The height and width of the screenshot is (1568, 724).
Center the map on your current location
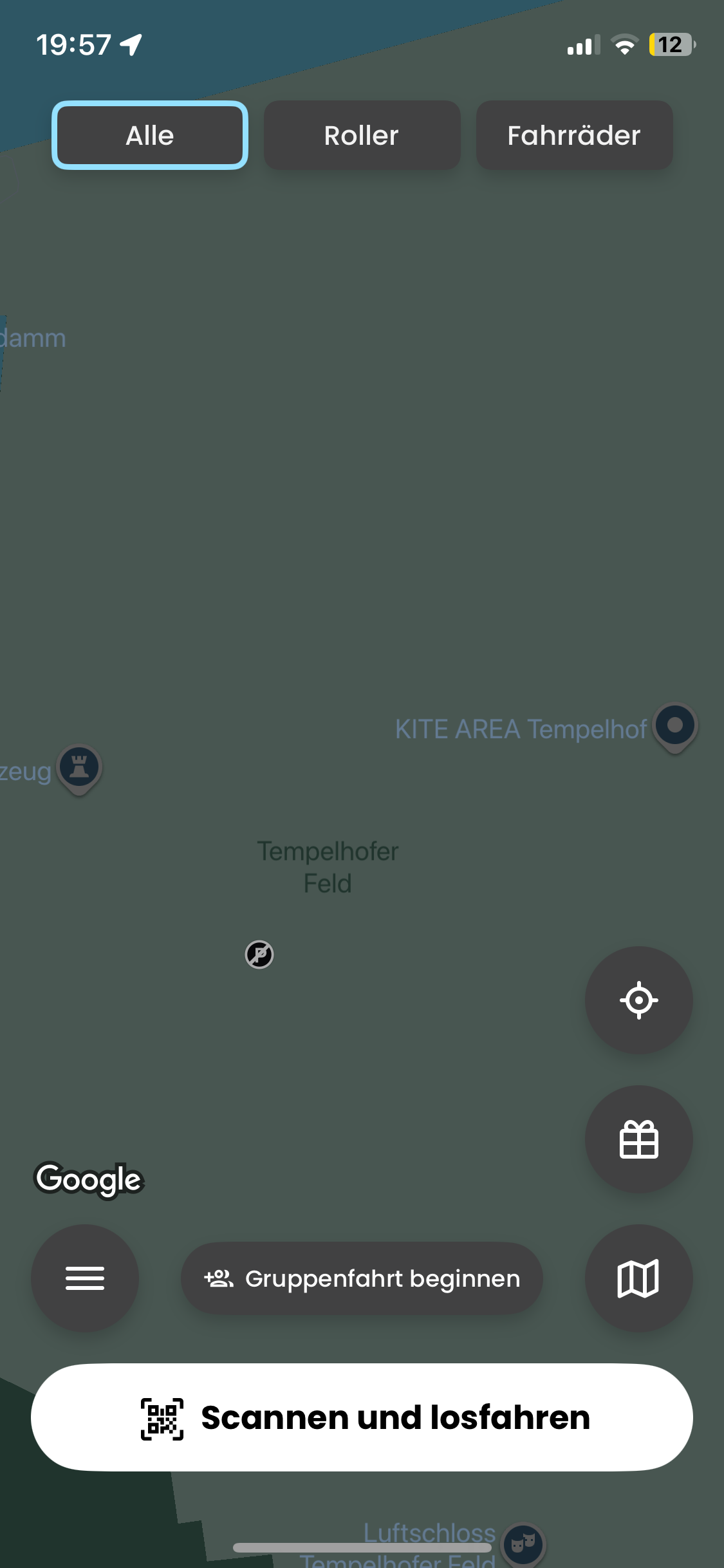(x=638, y=1000)
